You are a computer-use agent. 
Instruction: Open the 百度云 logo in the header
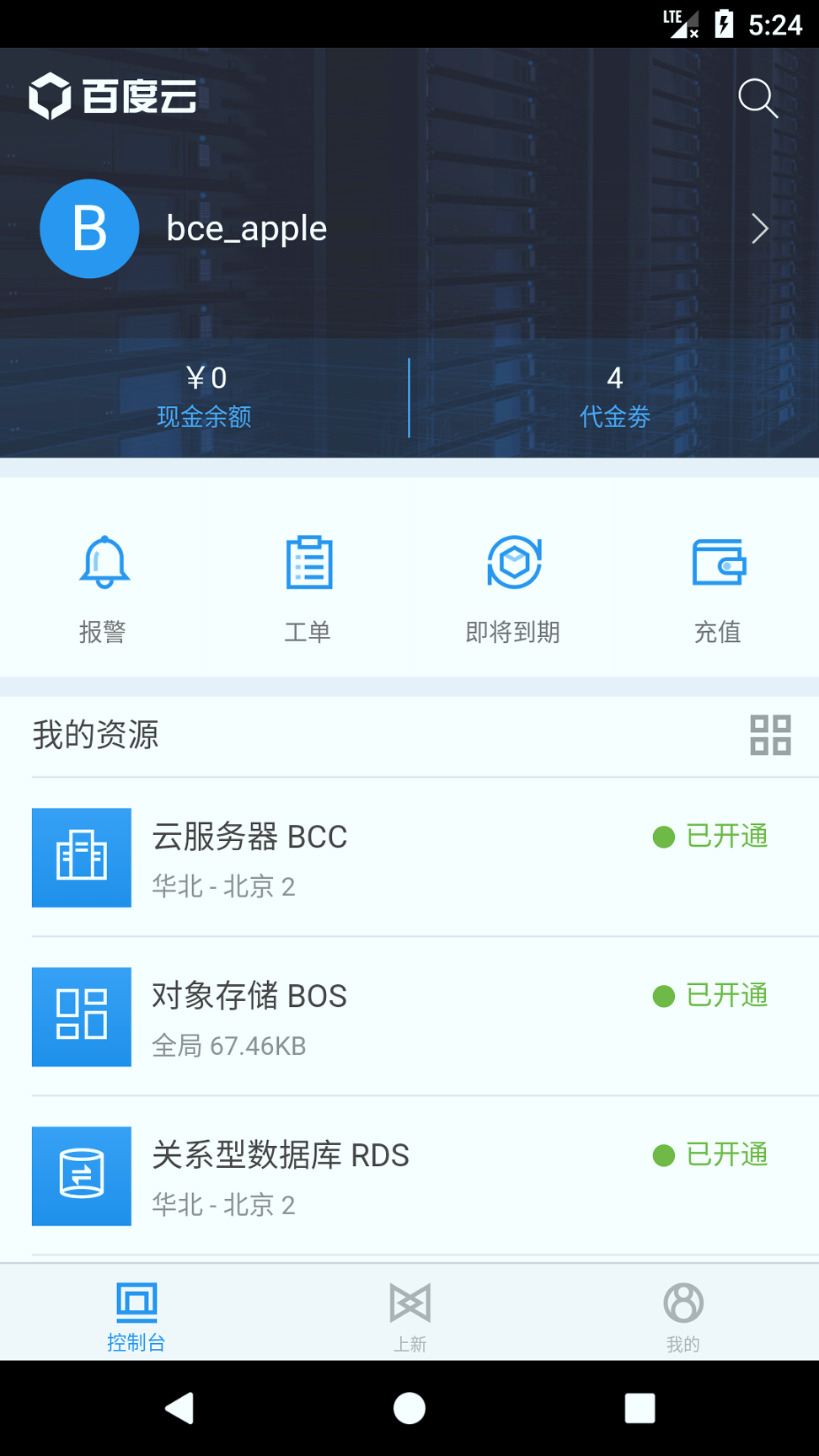[114, 97]
